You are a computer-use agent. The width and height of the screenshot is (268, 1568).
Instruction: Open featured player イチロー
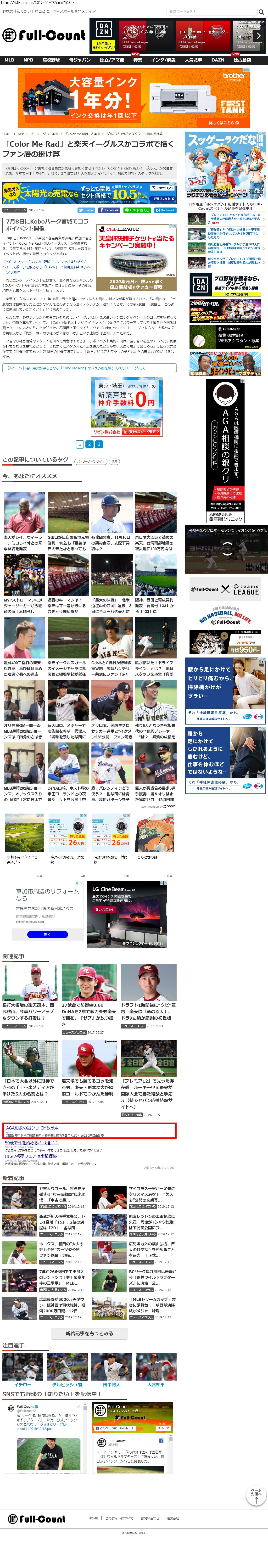click(x=23, y=1384)
